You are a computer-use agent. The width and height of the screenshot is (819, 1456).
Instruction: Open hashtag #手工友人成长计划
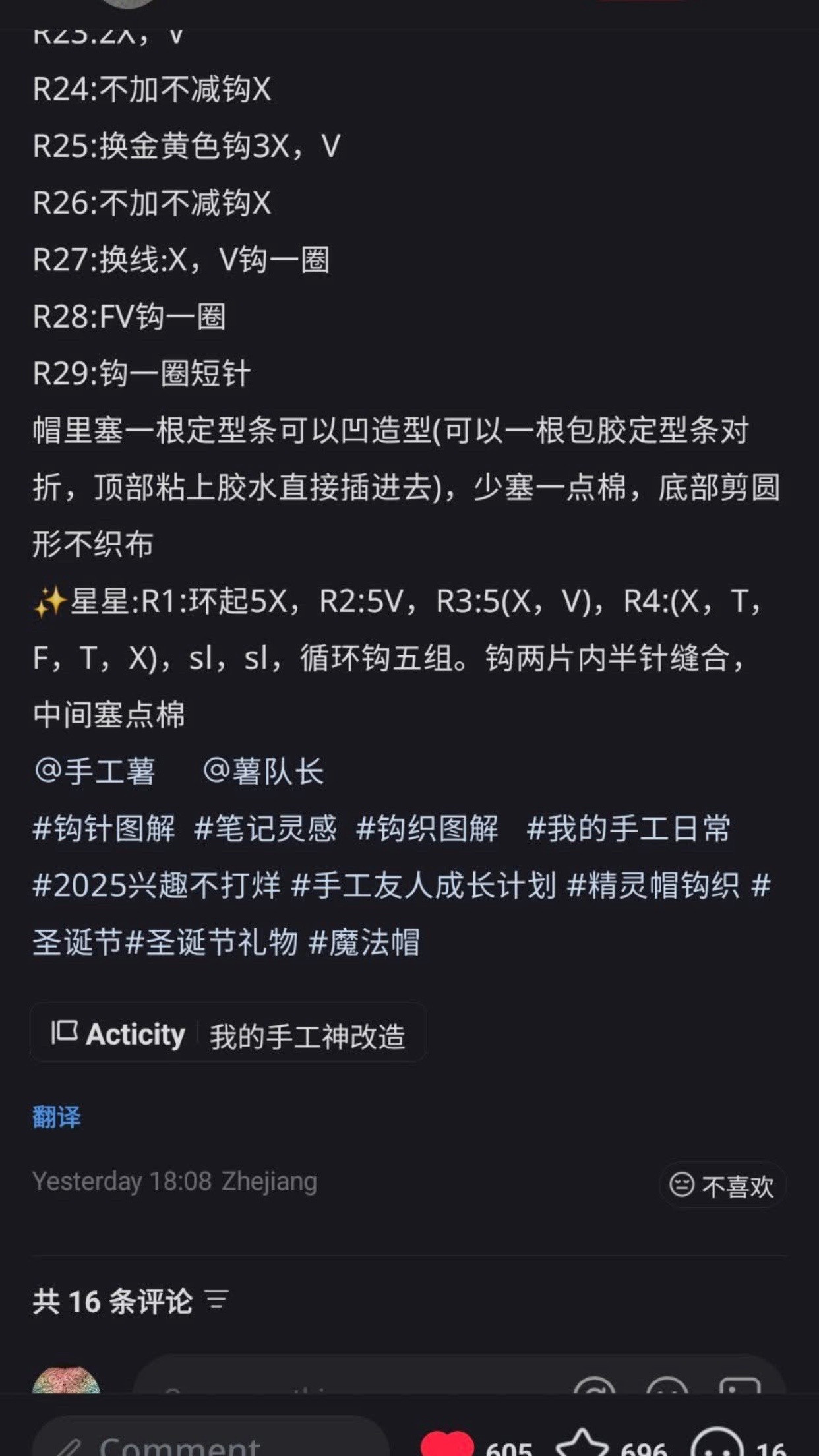[x=424, y=885]
